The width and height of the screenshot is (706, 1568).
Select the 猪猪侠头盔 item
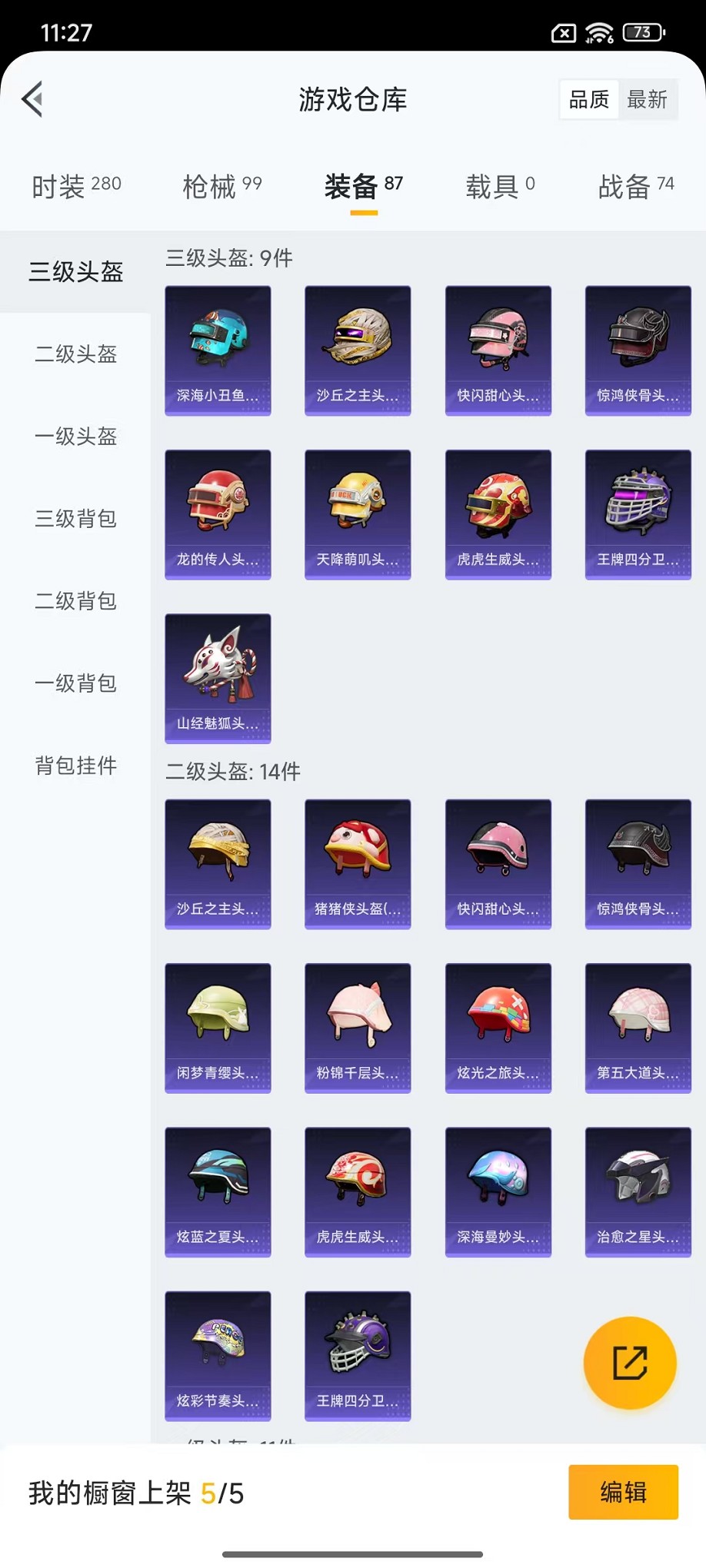click(358, 862)
